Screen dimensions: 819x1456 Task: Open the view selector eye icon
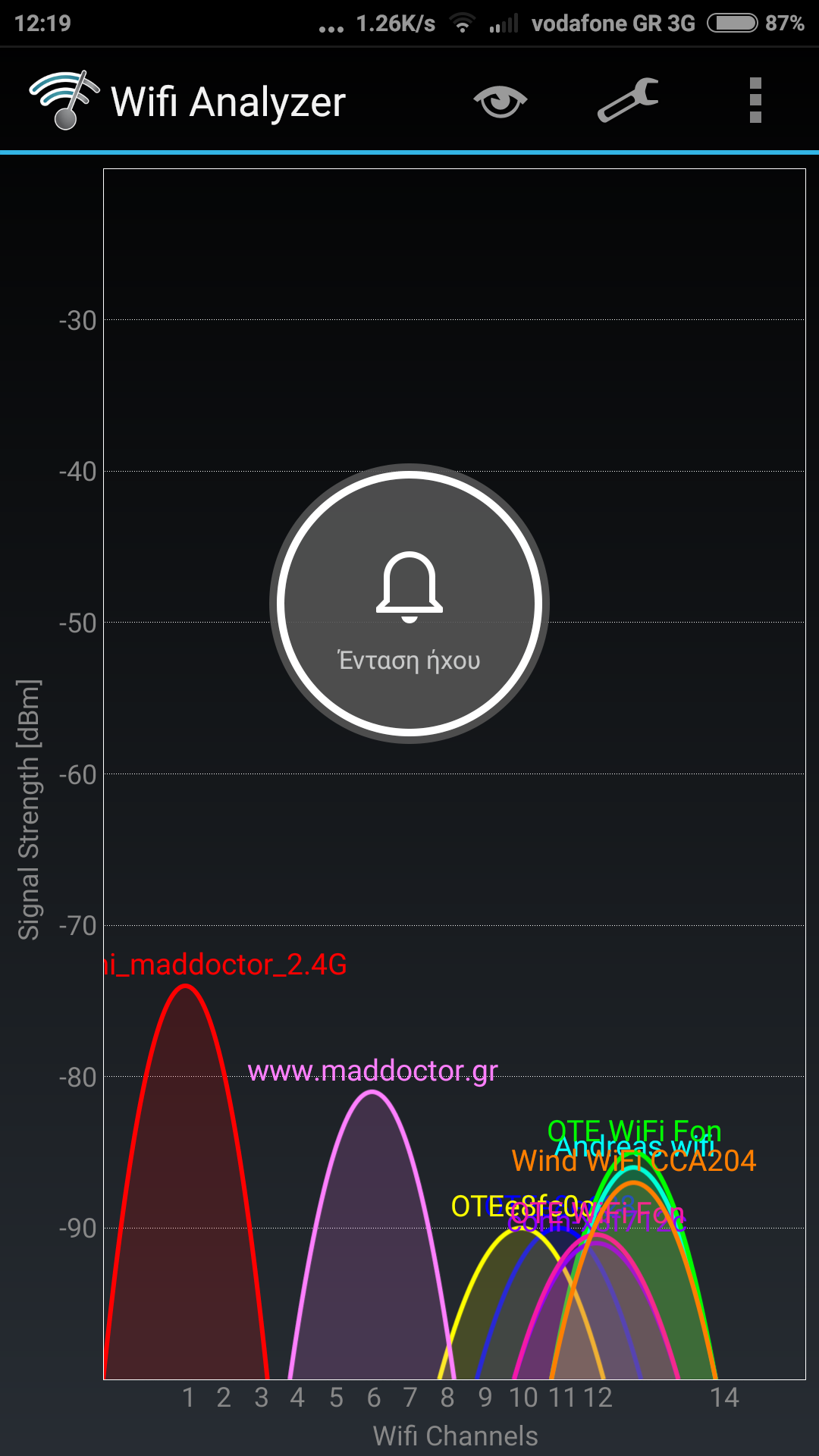click(x=500, y=101)
